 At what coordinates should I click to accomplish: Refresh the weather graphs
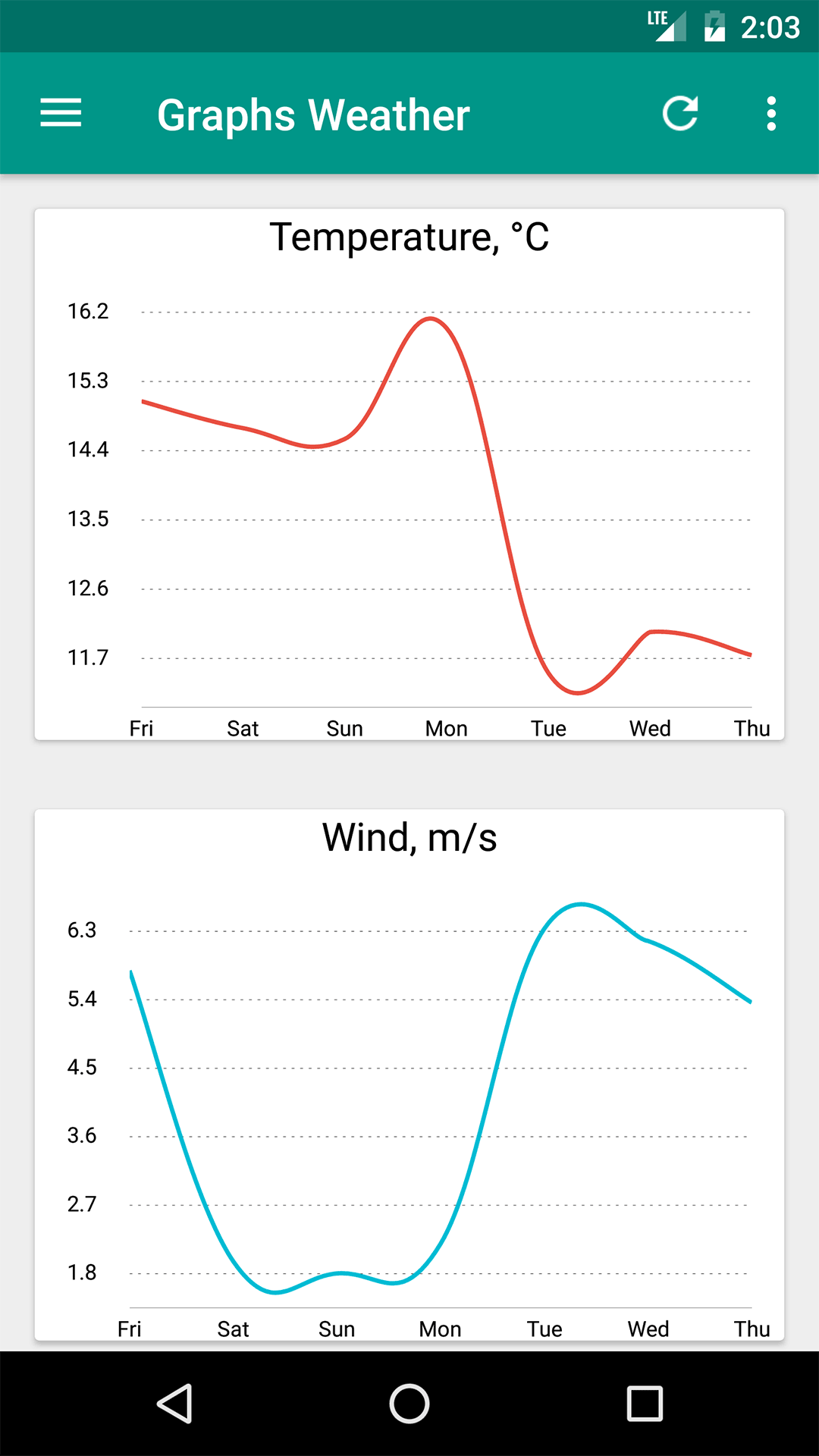(x=680, y=114)
